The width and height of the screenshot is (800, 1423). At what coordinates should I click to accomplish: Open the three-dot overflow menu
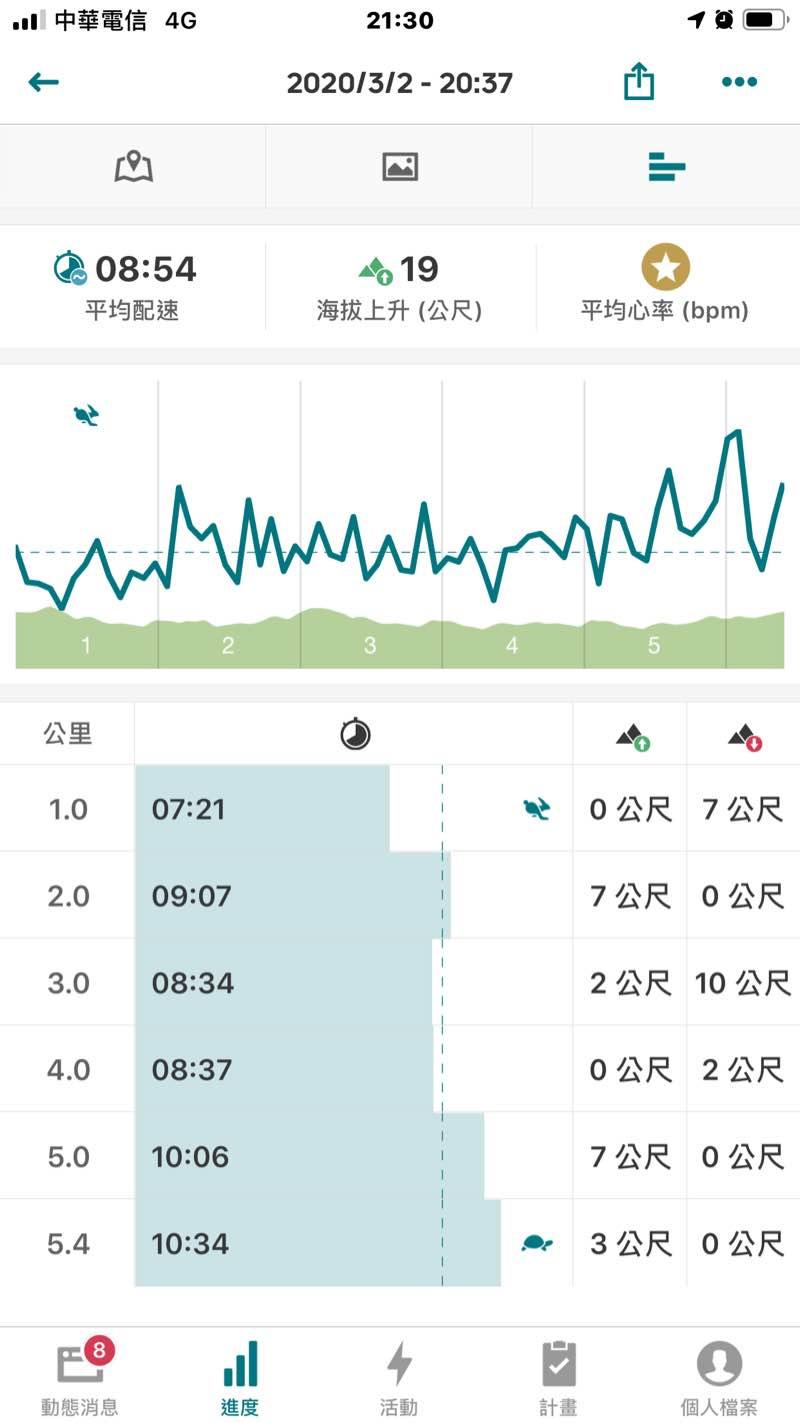point(739,82)
